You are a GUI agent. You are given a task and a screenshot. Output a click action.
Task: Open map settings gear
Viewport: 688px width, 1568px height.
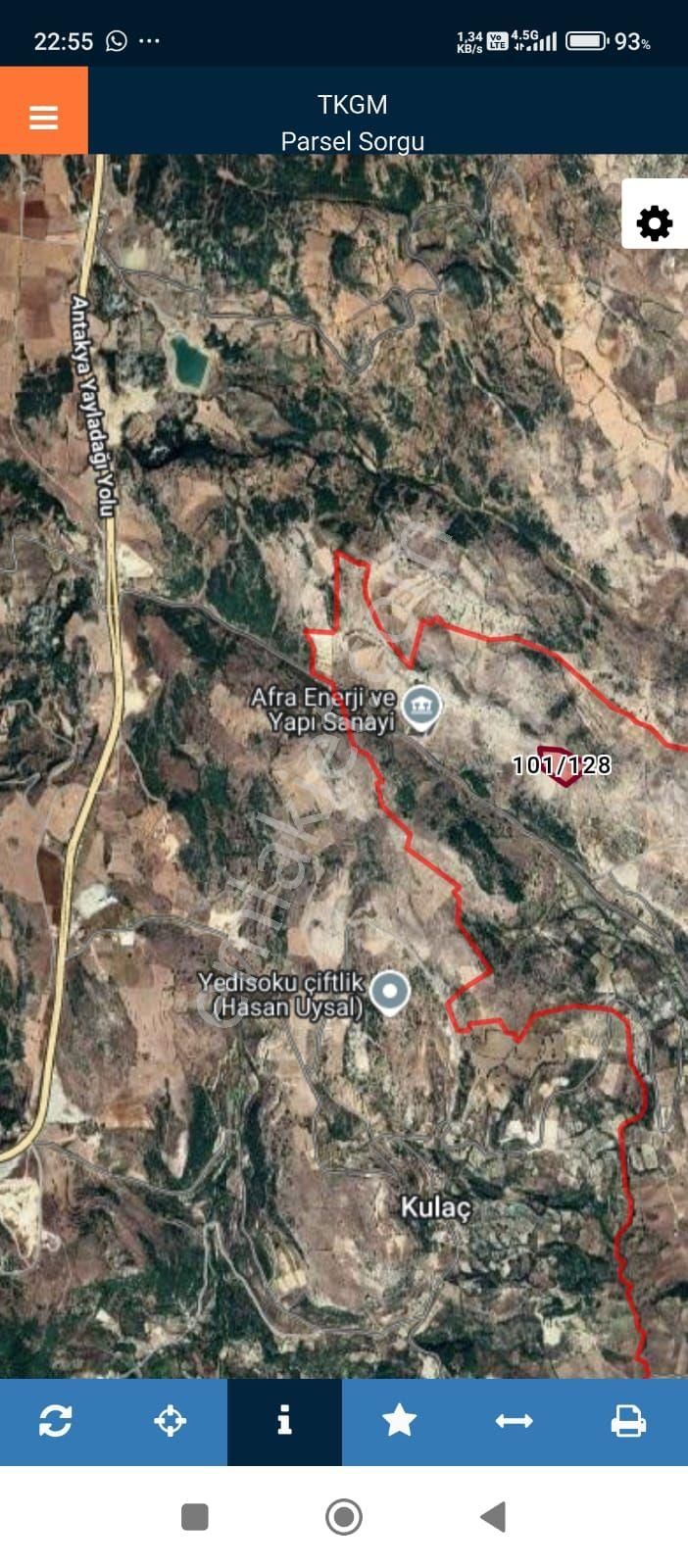[654, 222]
